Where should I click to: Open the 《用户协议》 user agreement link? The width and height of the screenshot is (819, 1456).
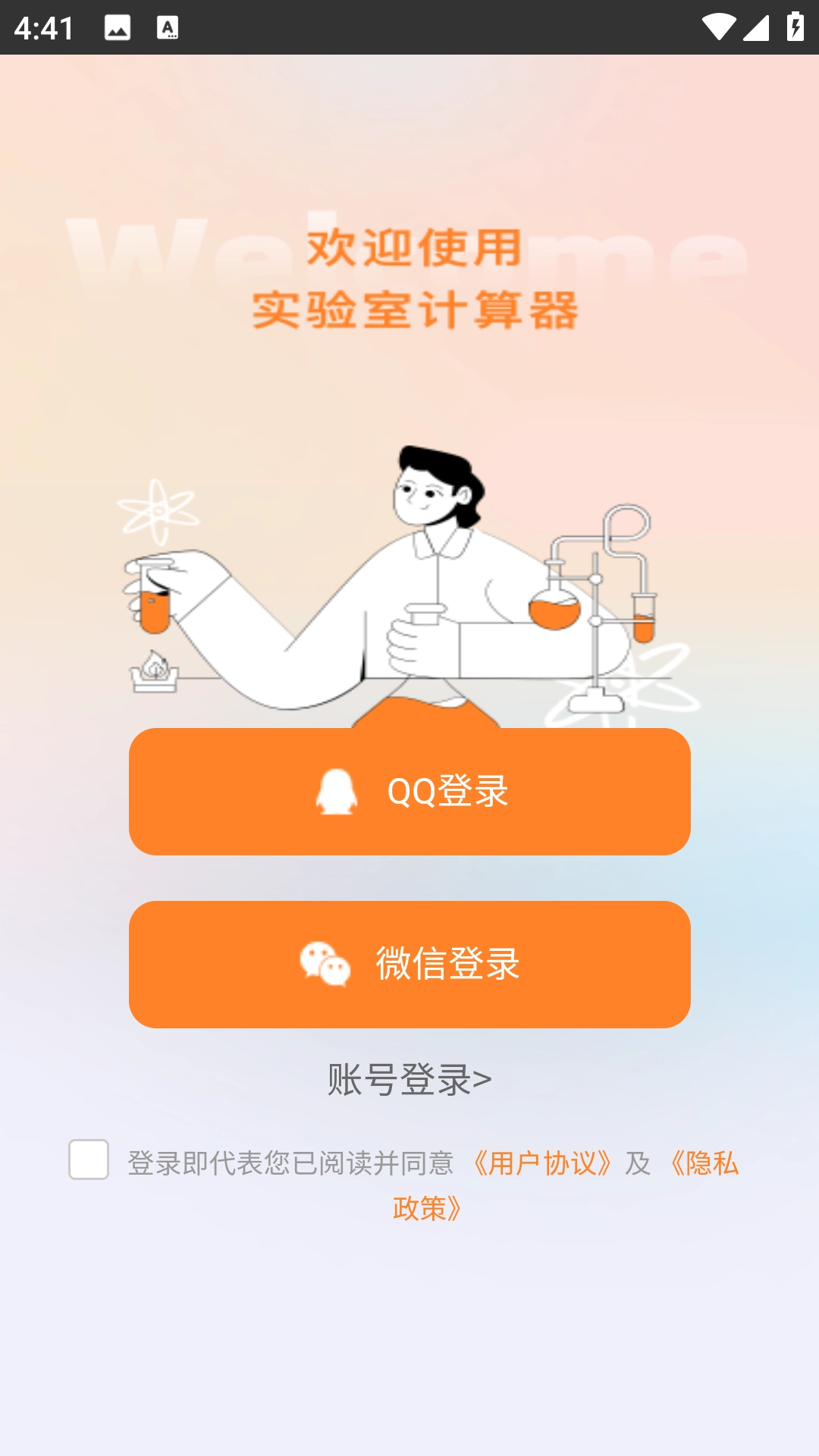coord(541,1163)
